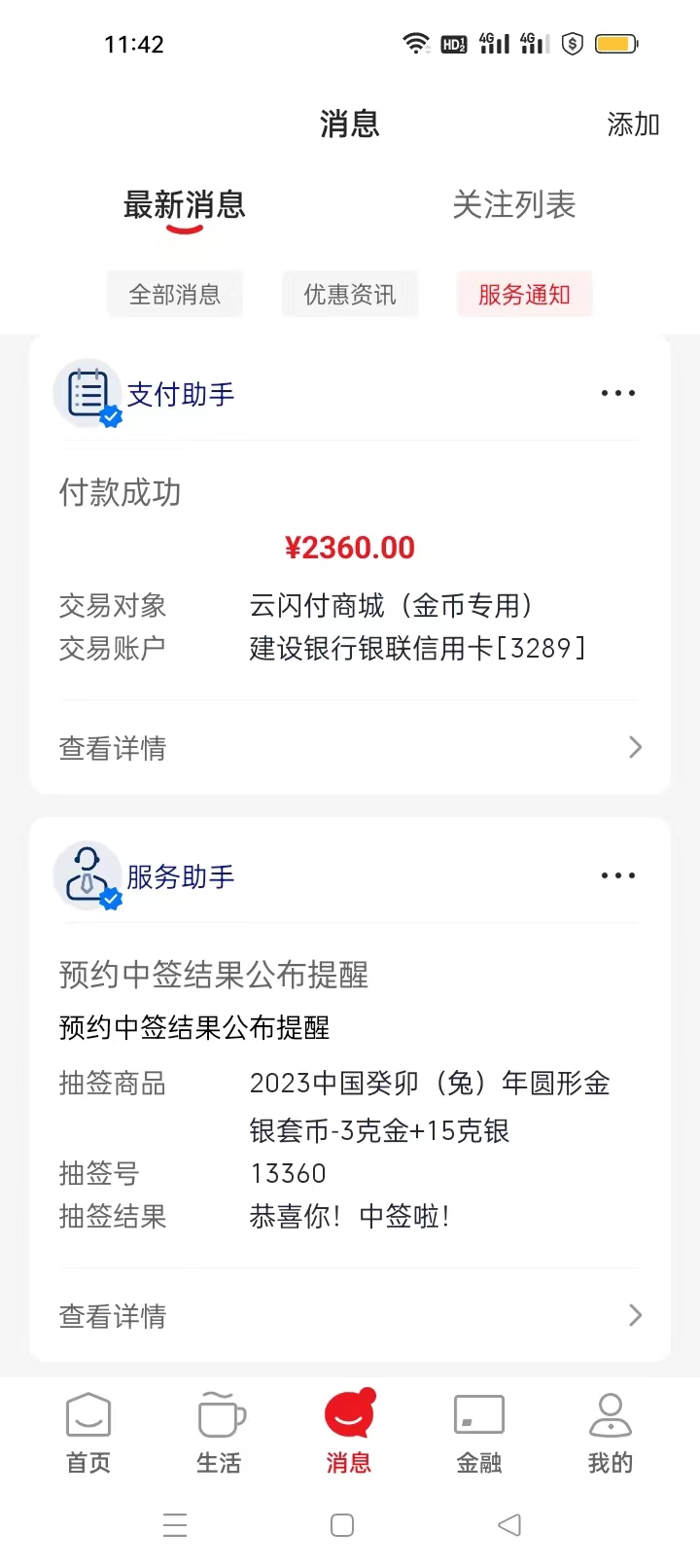This screenshot has width=700, height=1568.
Task: Filter by 全部消息 chip
Action: pyautogui.click(x=175, y=294)
